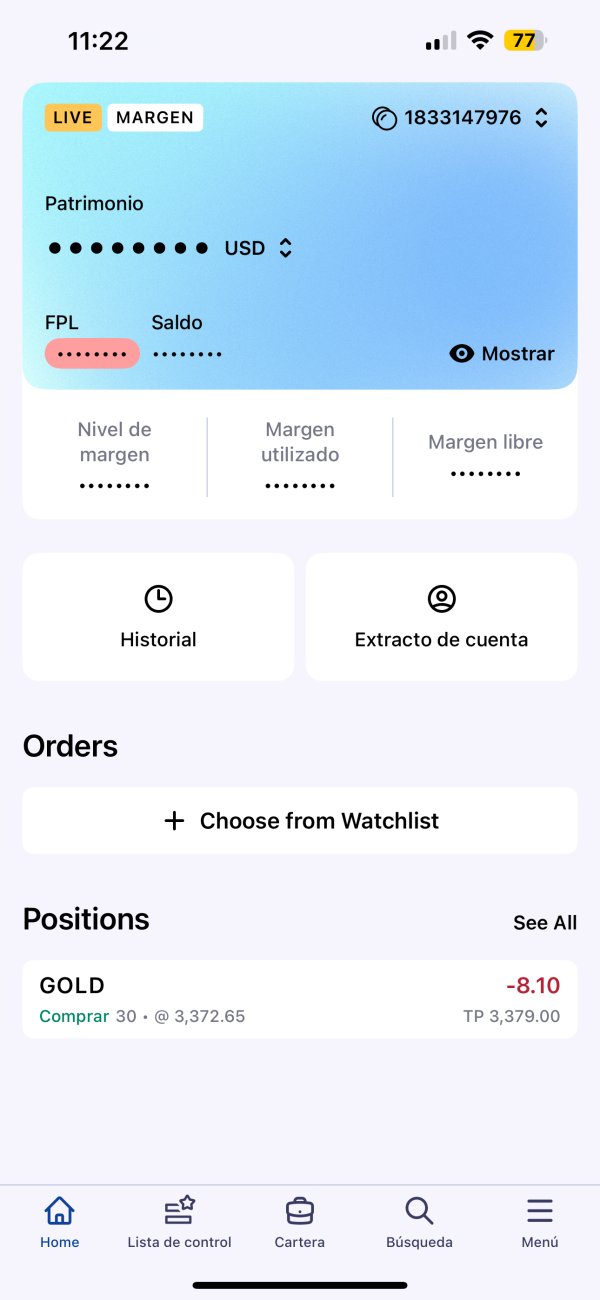The width and height of the screenshot is (600, 1300).
Task: Open the GOLD position
Action: (300, 999)
